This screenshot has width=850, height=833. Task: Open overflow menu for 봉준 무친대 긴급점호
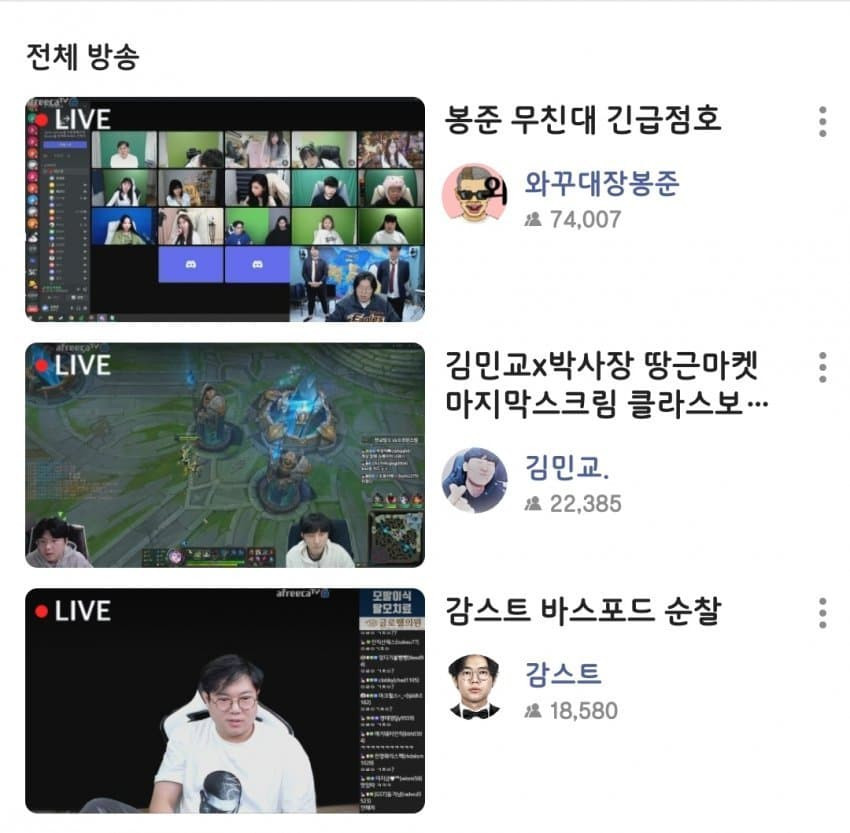pyautogui.click(x=822, y=121)
